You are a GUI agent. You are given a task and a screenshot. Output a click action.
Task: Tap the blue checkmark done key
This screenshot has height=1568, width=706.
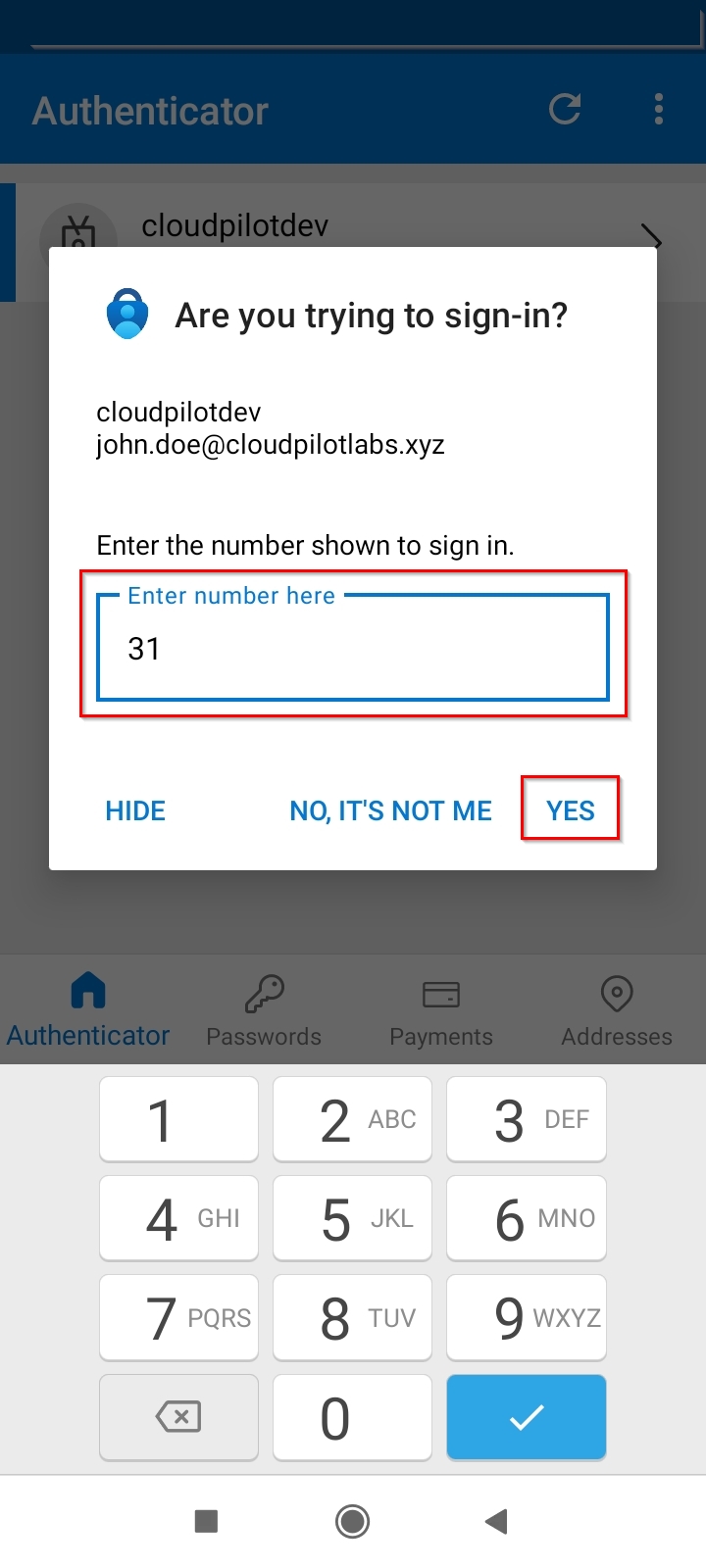527,1417
